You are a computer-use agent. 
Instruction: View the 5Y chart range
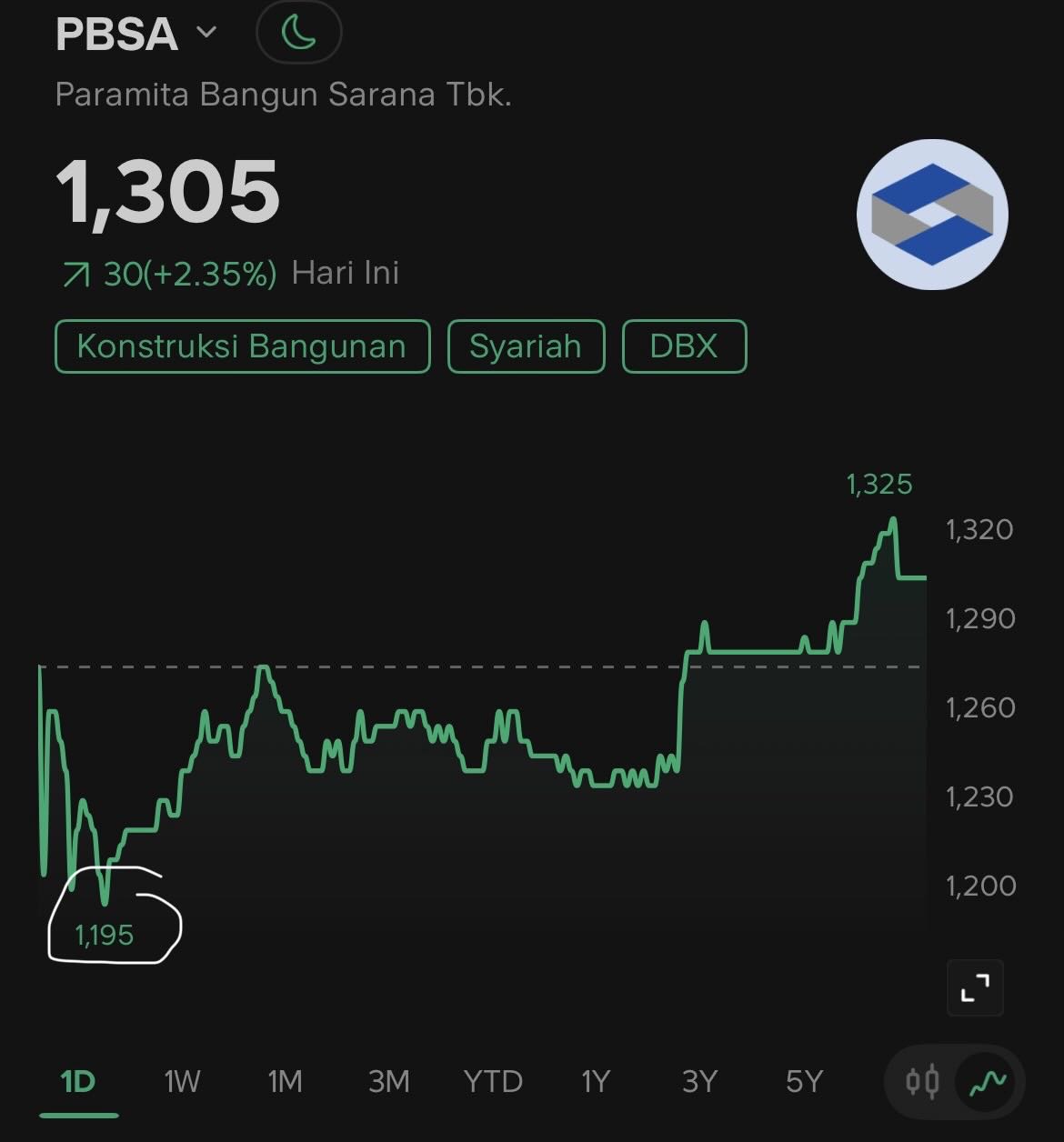click(x=804, y=1082)
